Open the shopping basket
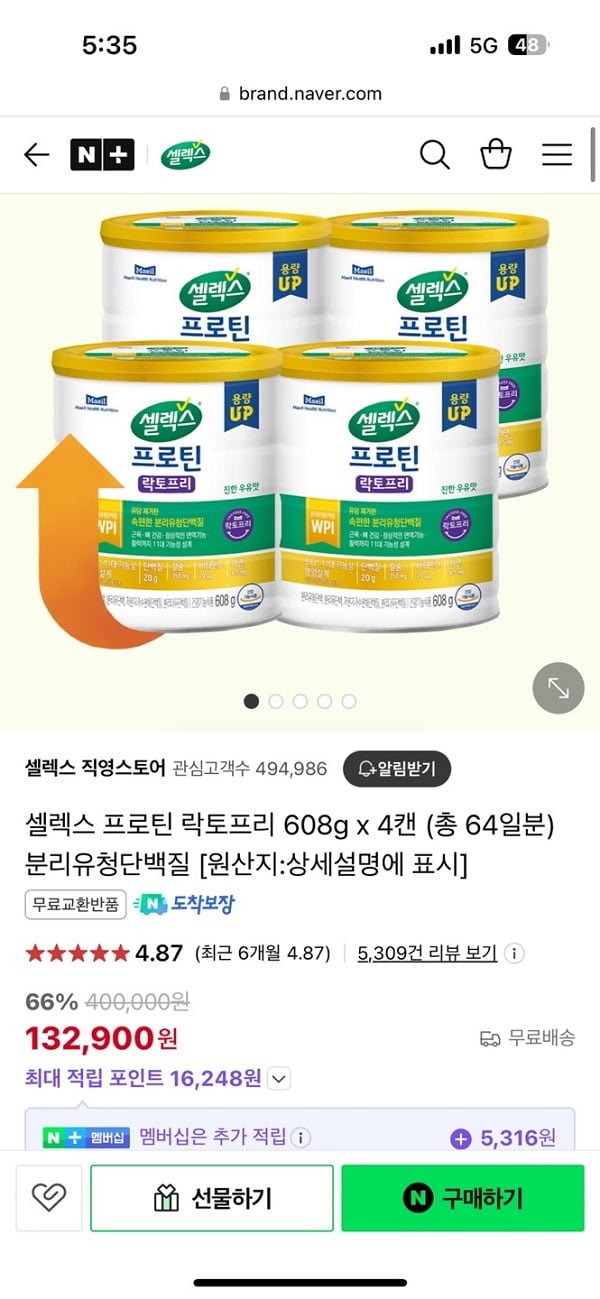 (x=496, y=155)
